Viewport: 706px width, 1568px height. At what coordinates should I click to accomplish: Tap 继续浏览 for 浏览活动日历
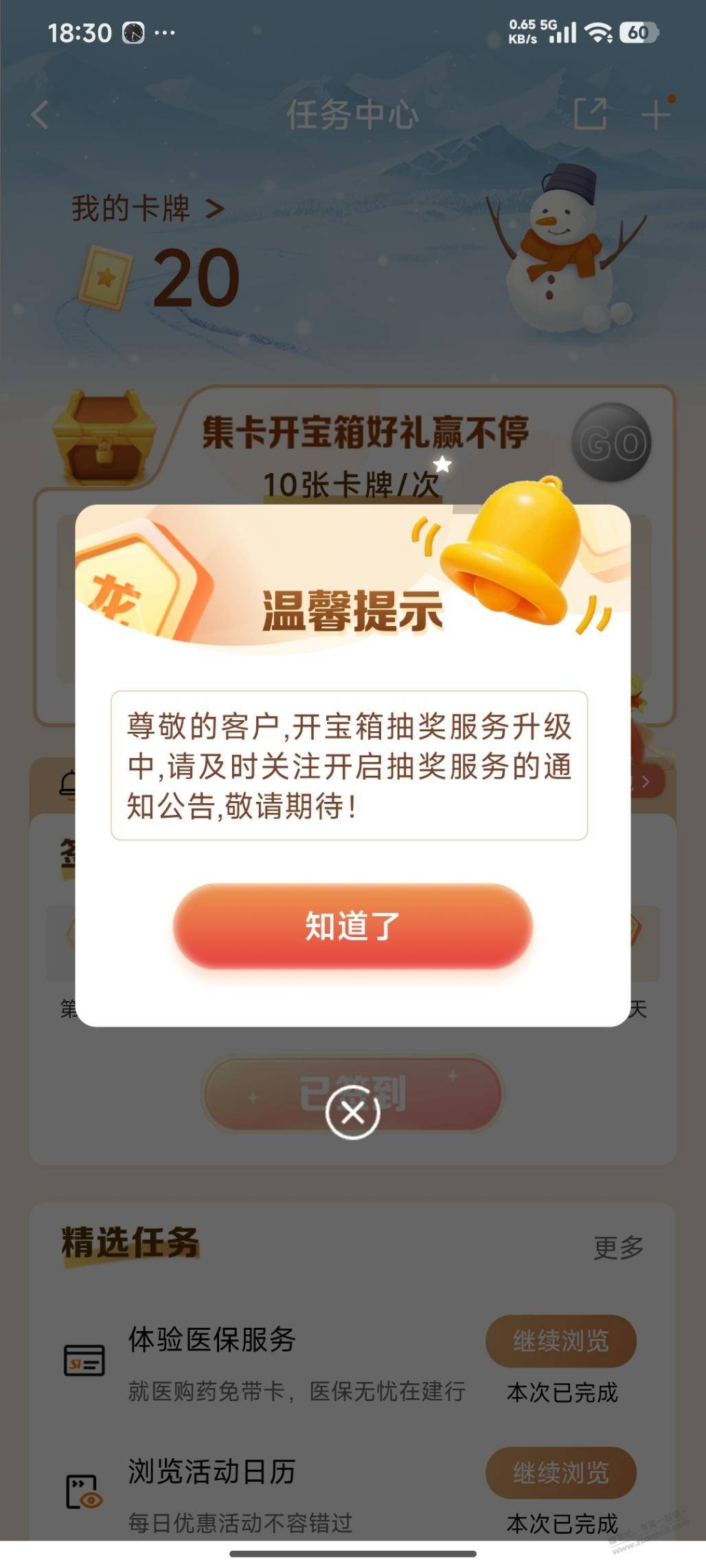click(x=560, y=1472)
